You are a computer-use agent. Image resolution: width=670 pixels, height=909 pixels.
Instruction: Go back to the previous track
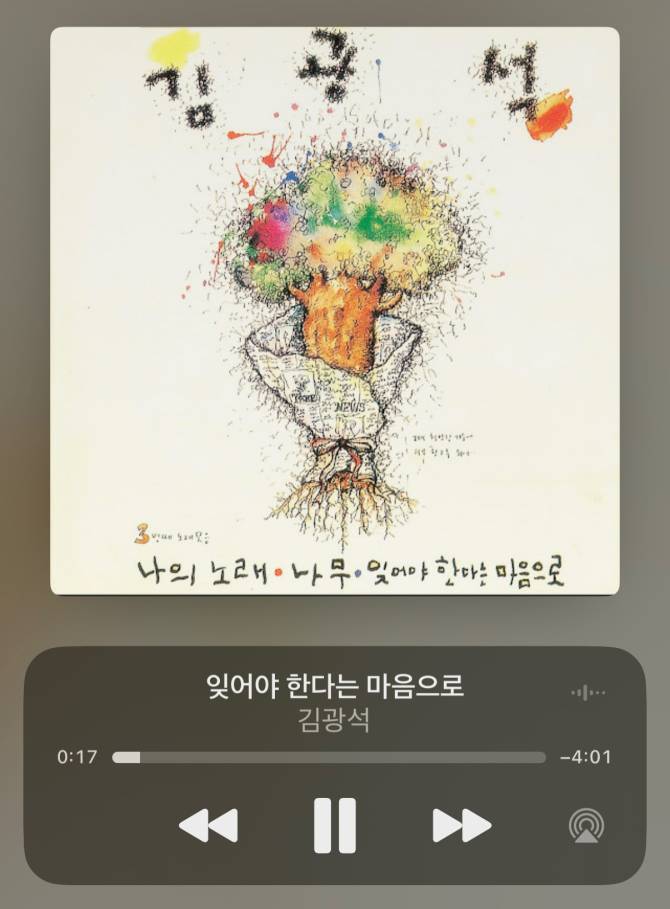pyautogui.click(x=208, y=826)
